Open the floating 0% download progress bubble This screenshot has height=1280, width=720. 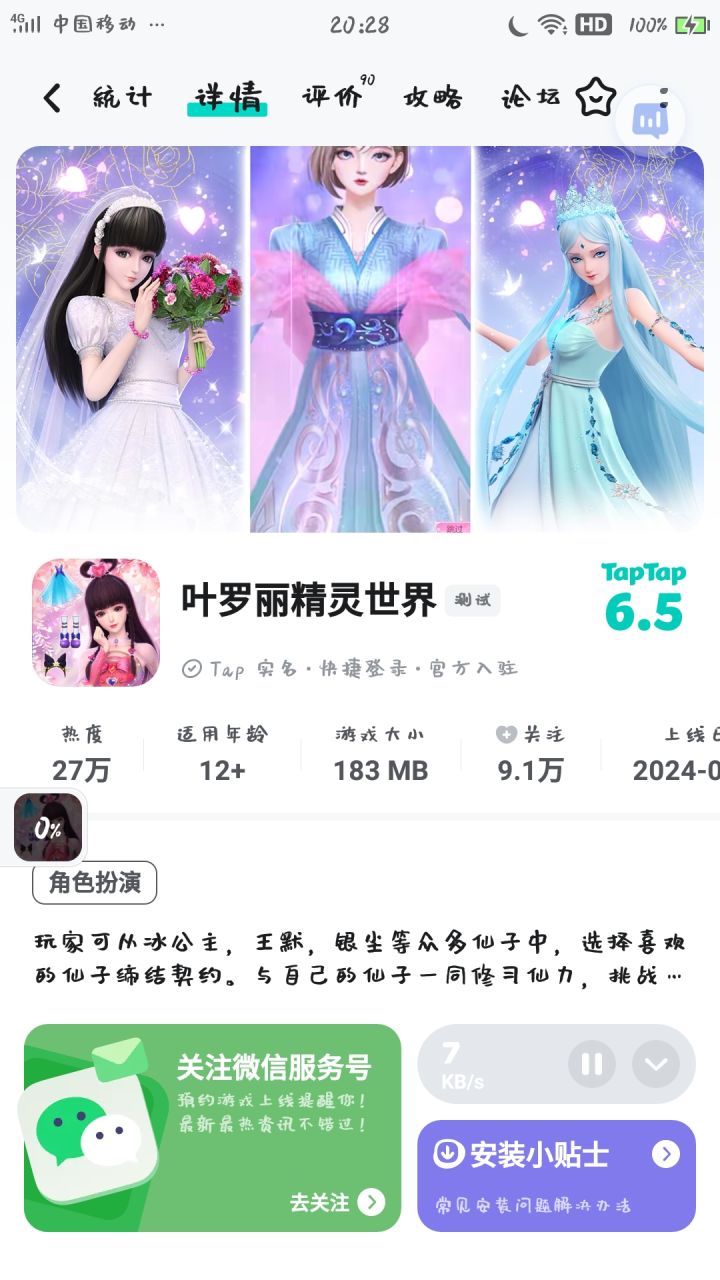(48, 828)
